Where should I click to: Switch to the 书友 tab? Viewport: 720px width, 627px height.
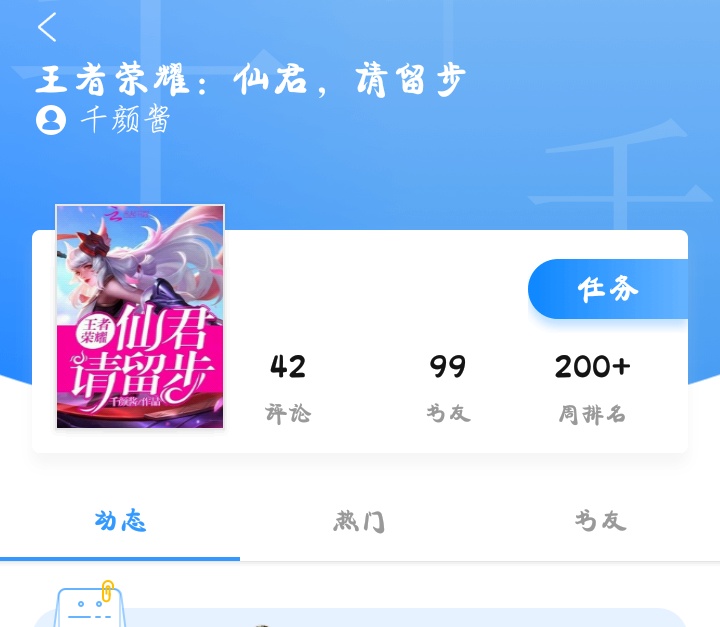[x=601, y=521]
